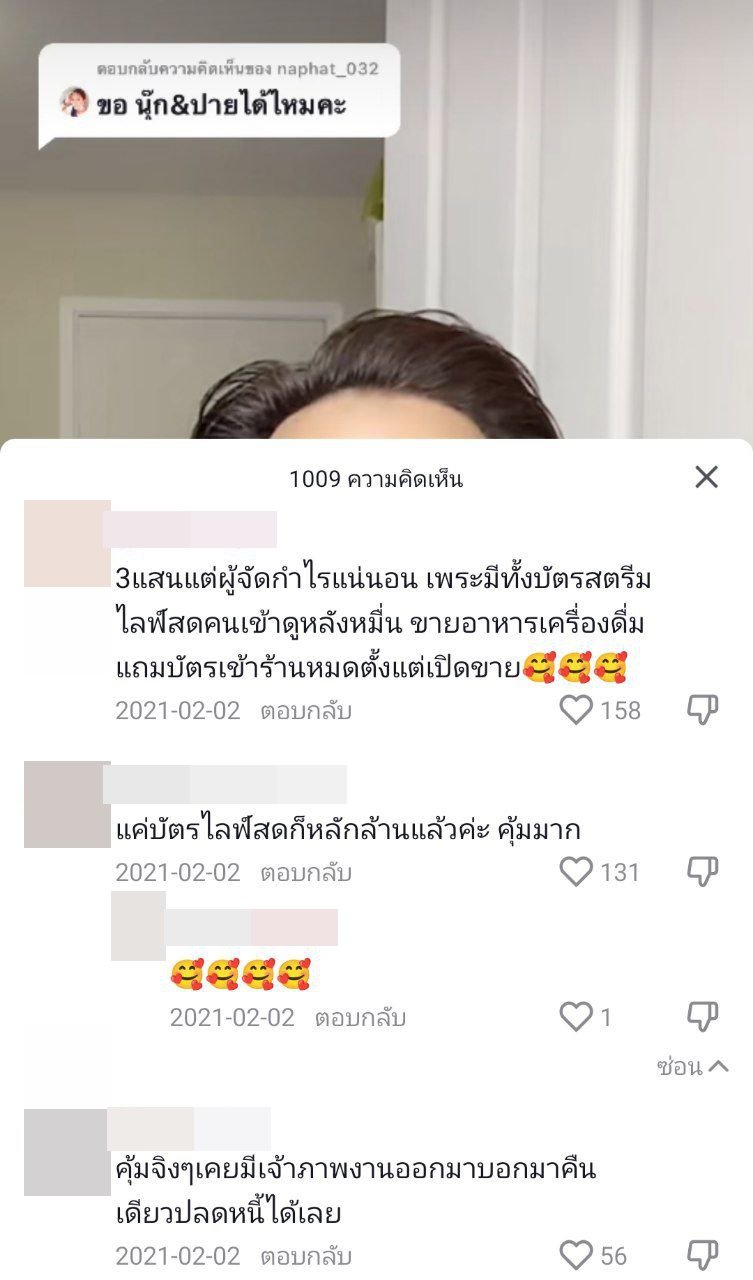Image resolution: width=753 pixels, height=1280 pixels.
Task: Open profile picture of the 3แสน commenter
Action: coord(66,543)
